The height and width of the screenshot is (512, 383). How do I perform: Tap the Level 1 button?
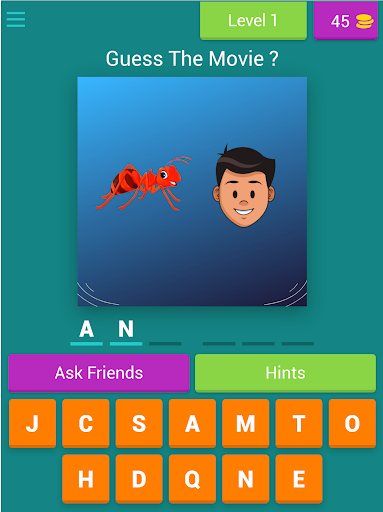pyautogui.click(x=253, y=21)
